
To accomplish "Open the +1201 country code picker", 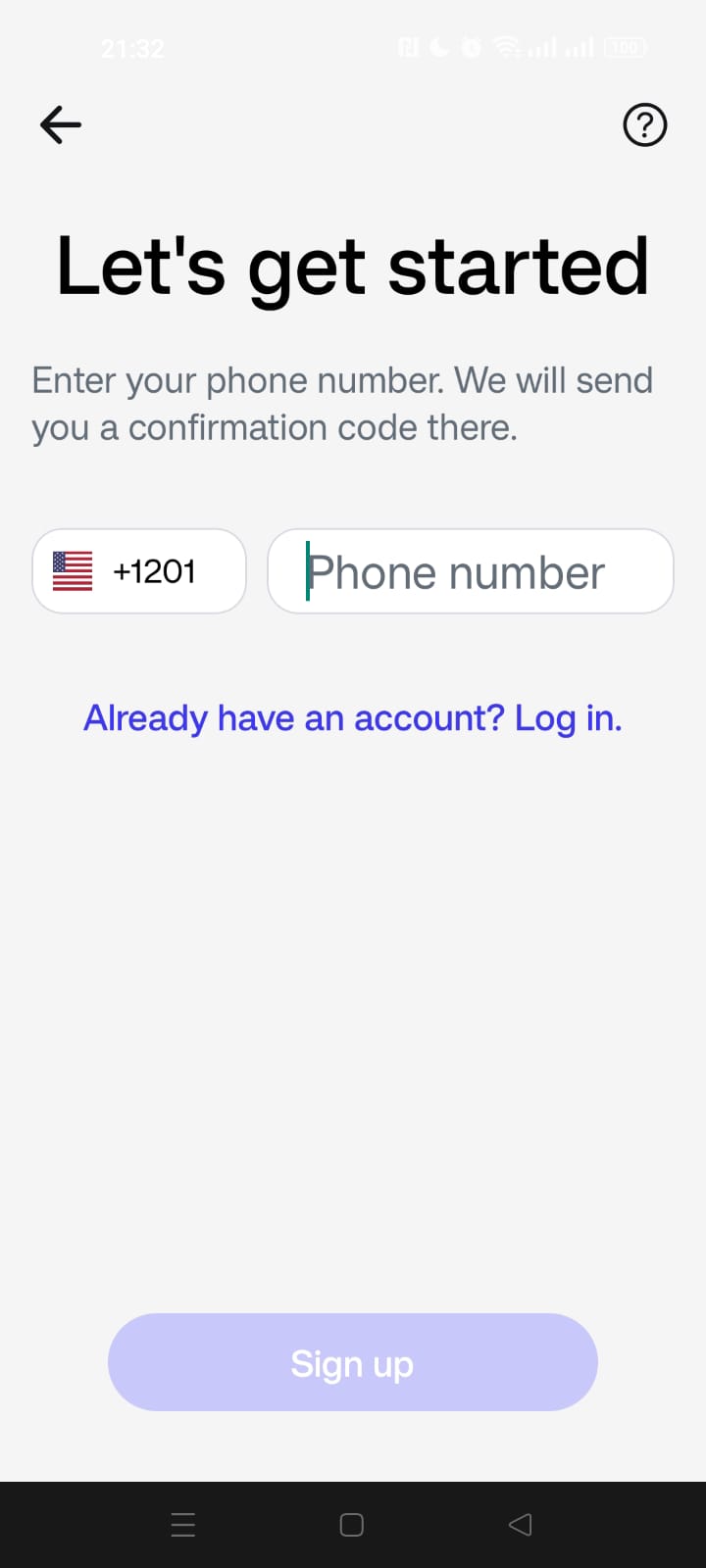I will coord(139,571).
